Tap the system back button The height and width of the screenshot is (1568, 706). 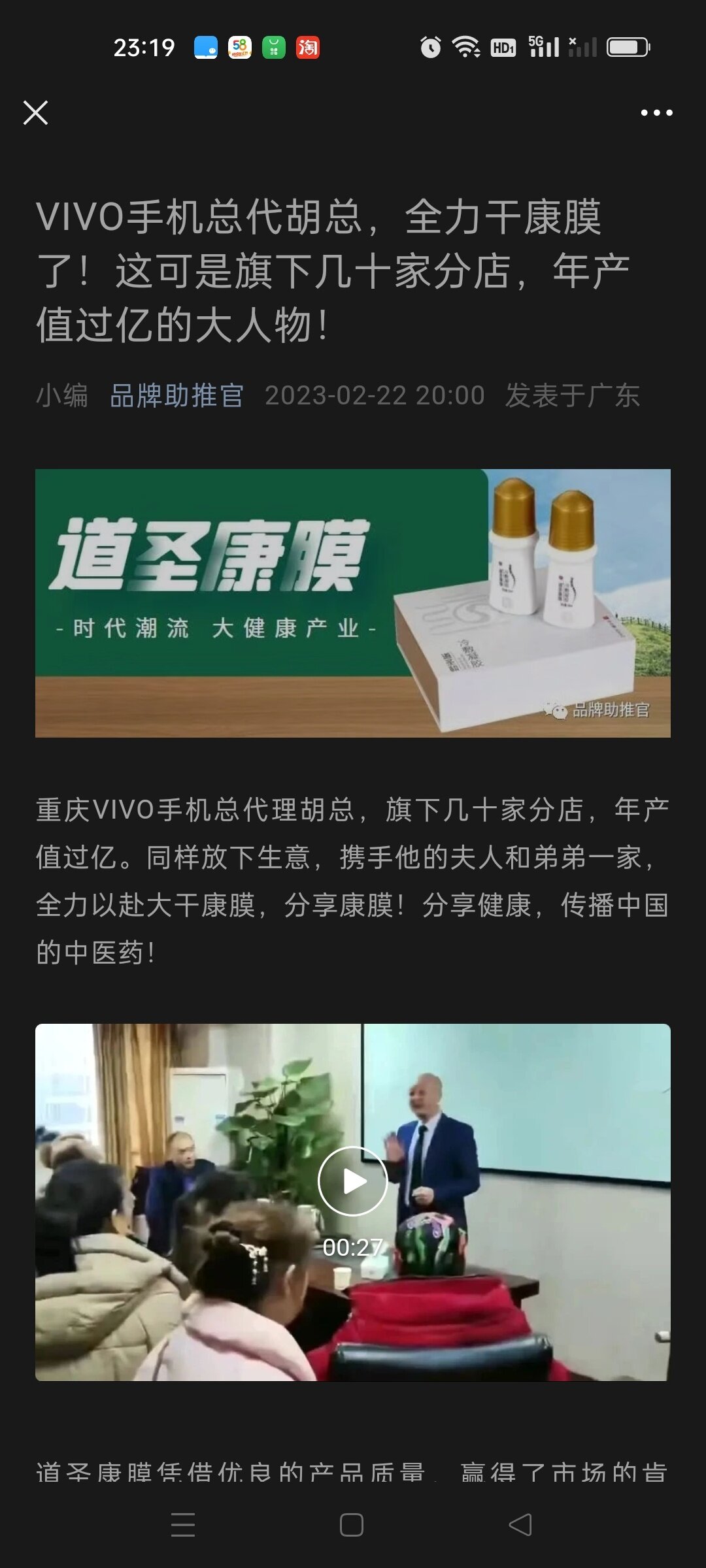click(520, 1524)
